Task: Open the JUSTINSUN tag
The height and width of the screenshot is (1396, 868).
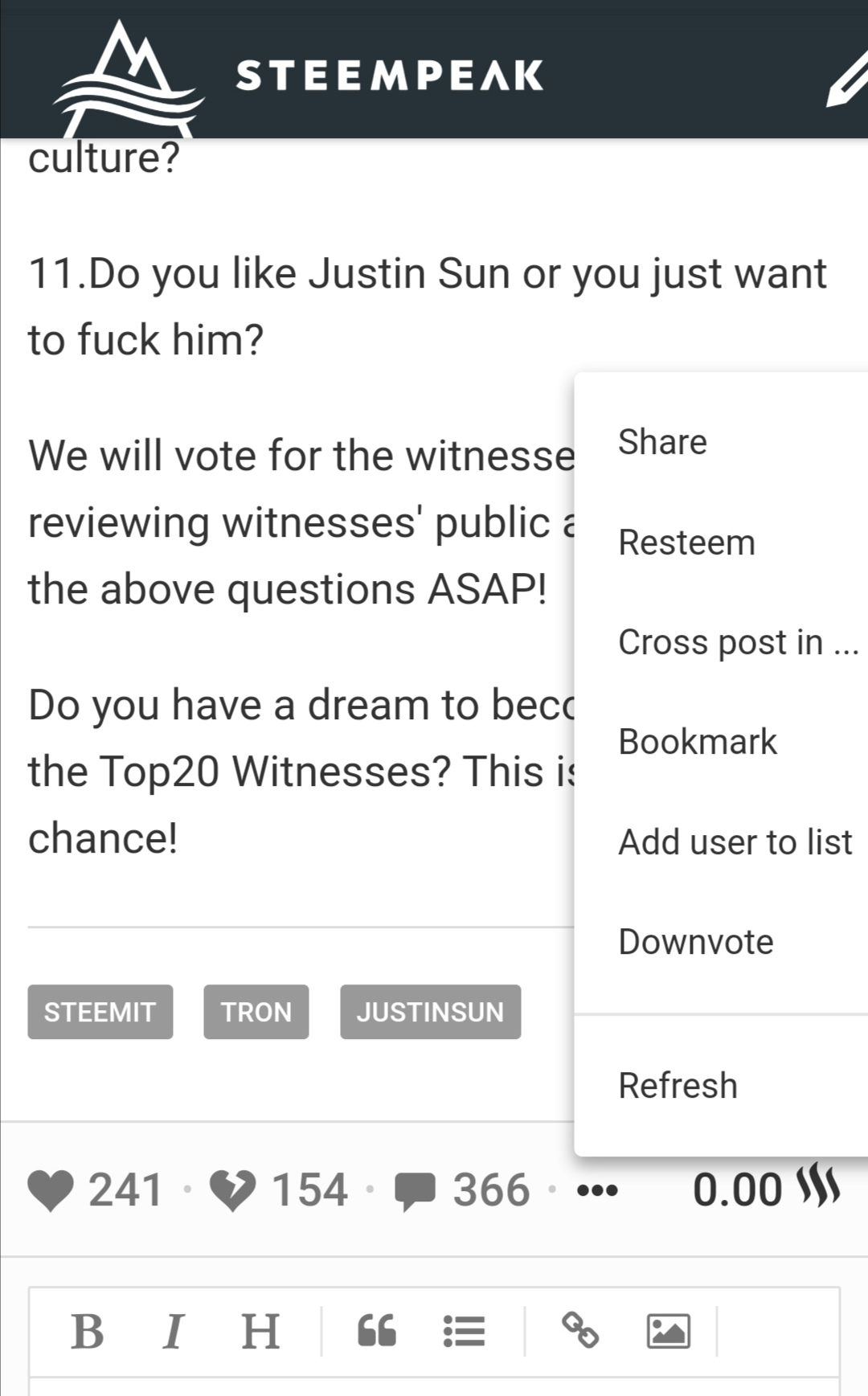Action: click(x=430, y=1012)
